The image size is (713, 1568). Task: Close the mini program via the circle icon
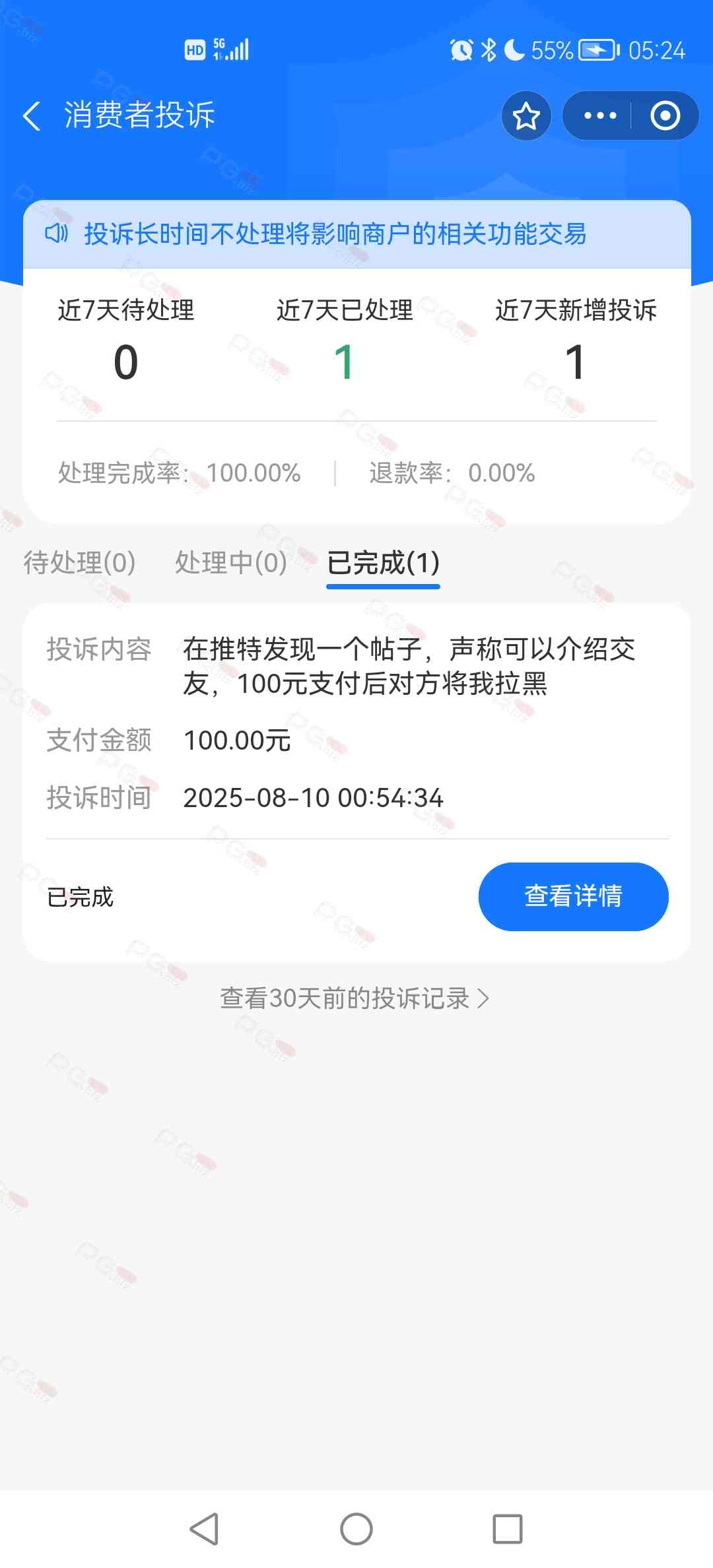665,116
